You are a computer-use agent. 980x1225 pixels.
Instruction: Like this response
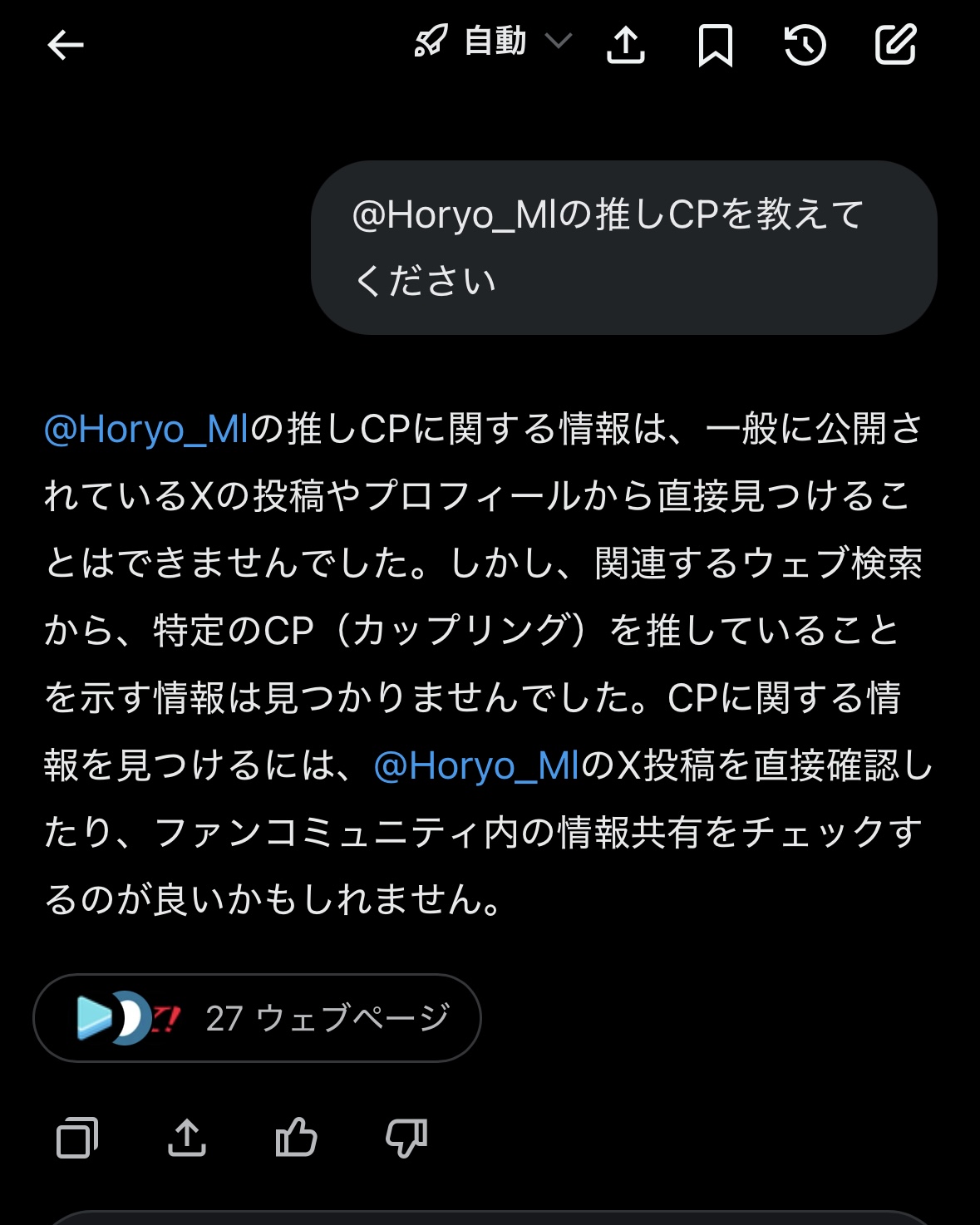(x=297, y=1138)
